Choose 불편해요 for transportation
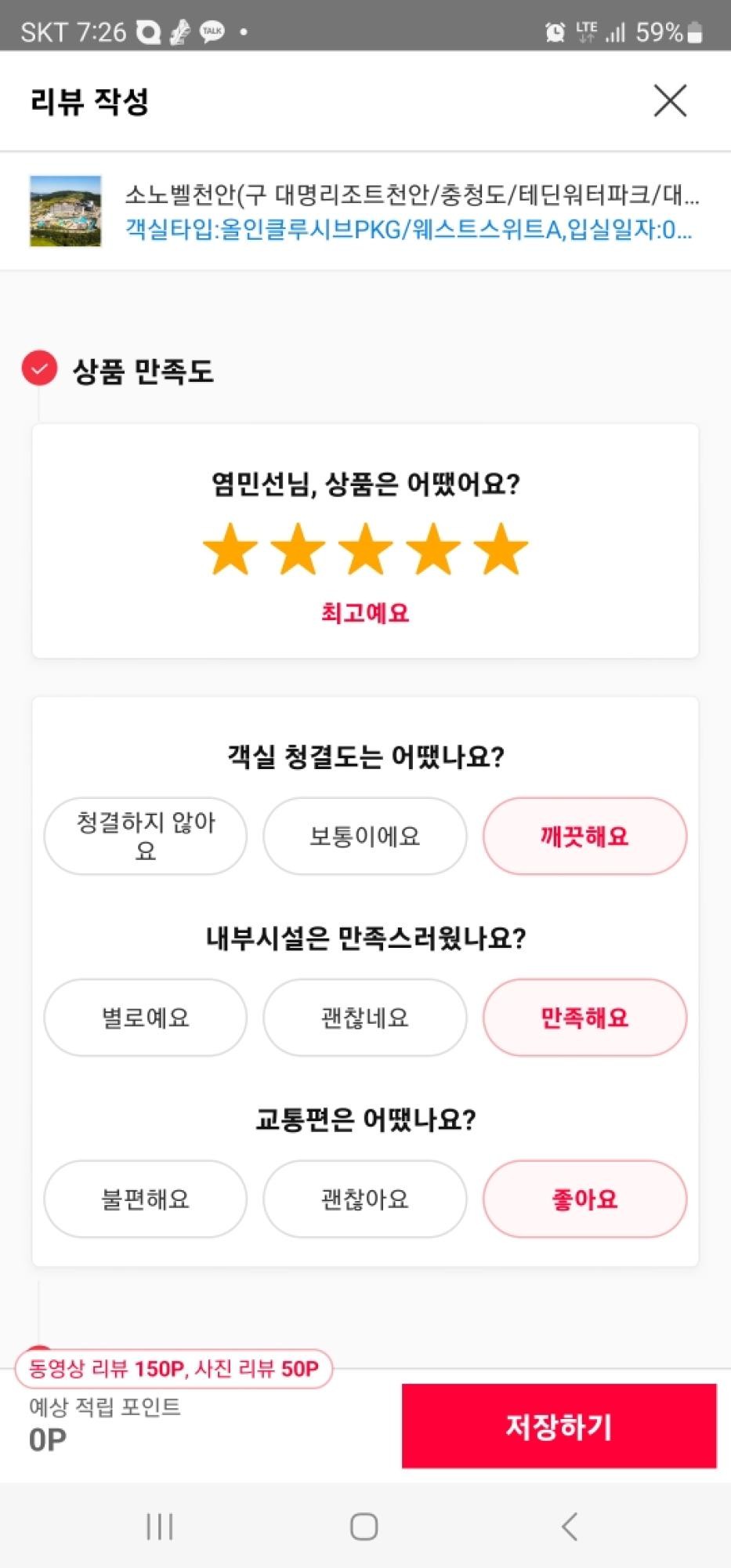This screenshot has height=1568, width=731. click(x=146, y=1199)
